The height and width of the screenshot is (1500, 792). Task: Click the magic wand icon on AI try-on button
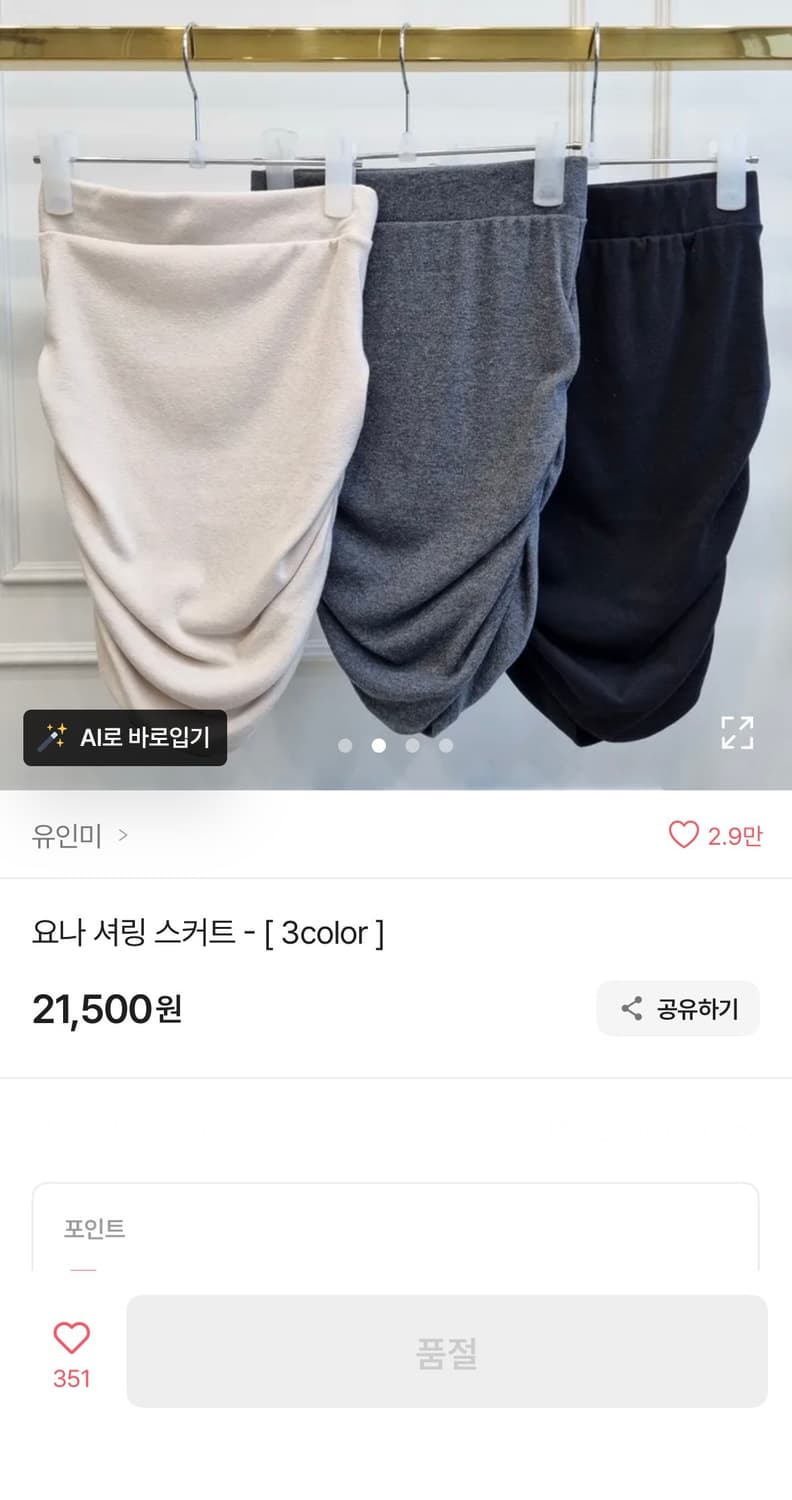(x=54, y=737)
